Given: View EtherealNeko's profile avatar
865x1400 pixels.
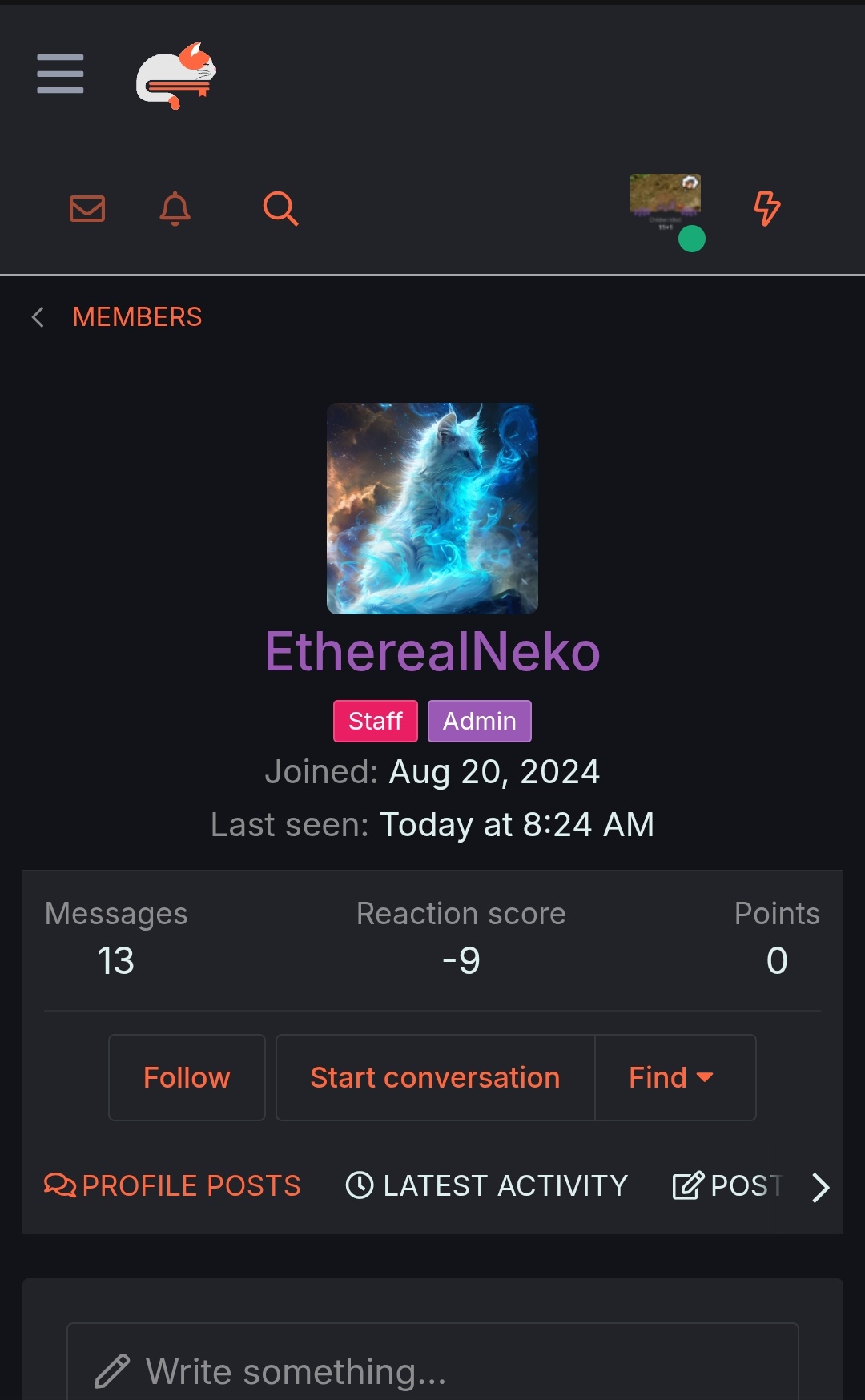Looking at the screenshot, I should tap(432, 509).
